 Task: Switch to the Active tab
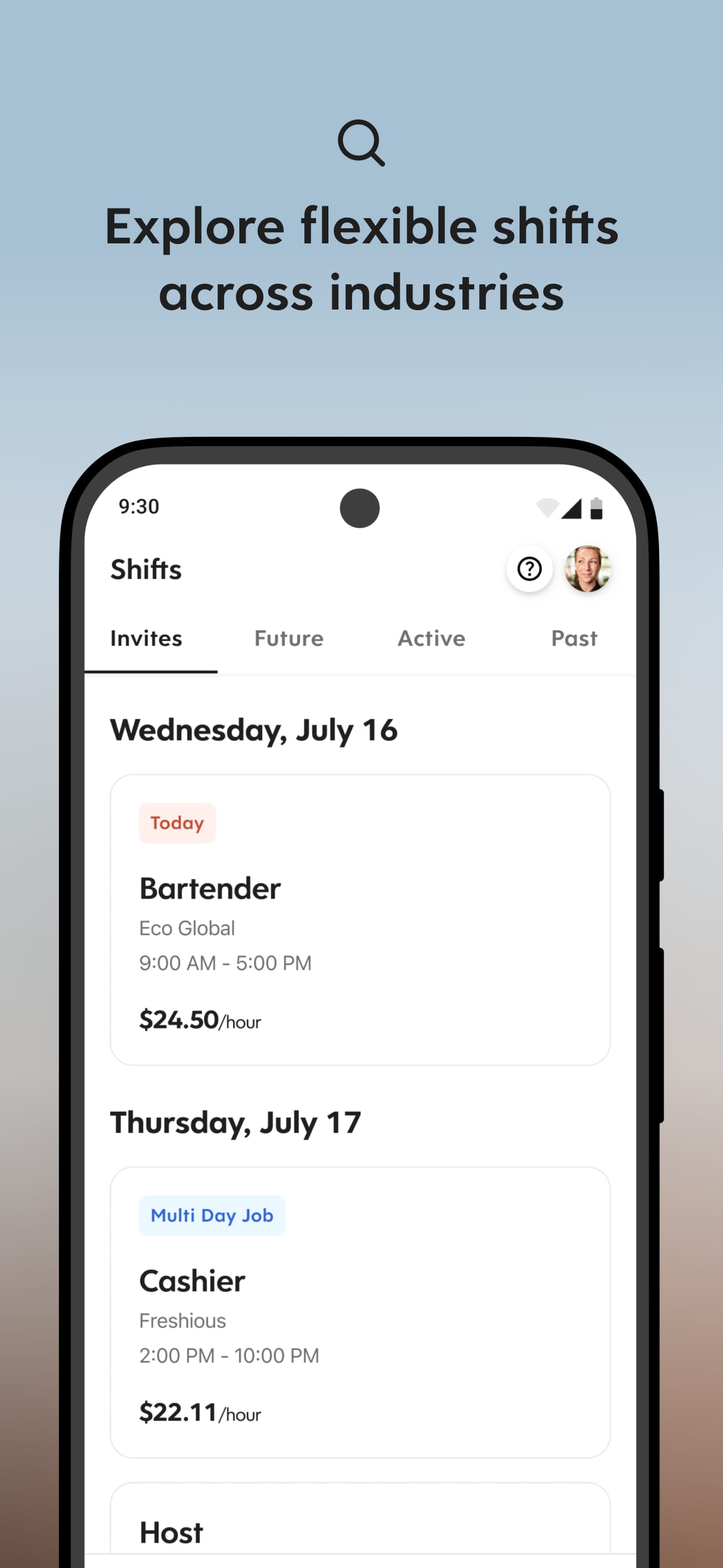[431, 639]
